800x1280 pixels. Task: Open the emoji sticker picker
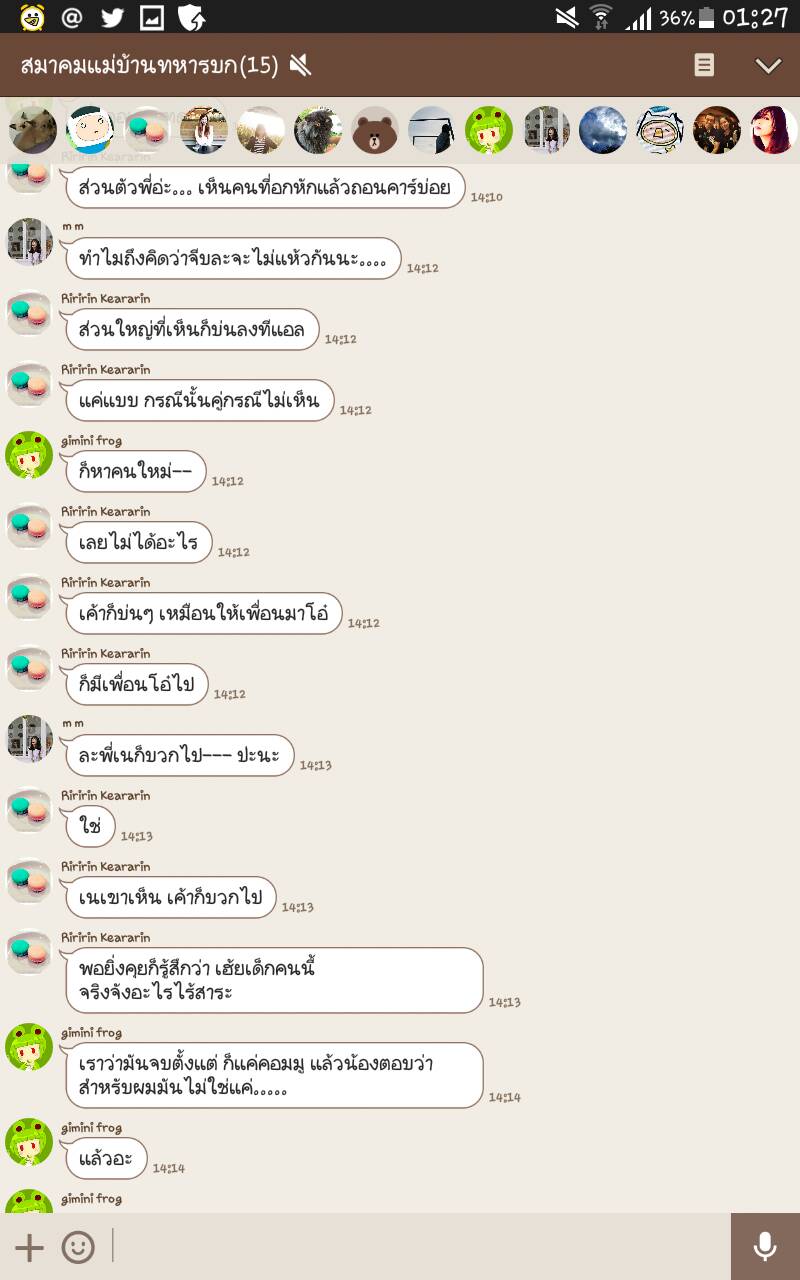(x=78, y=1247)
